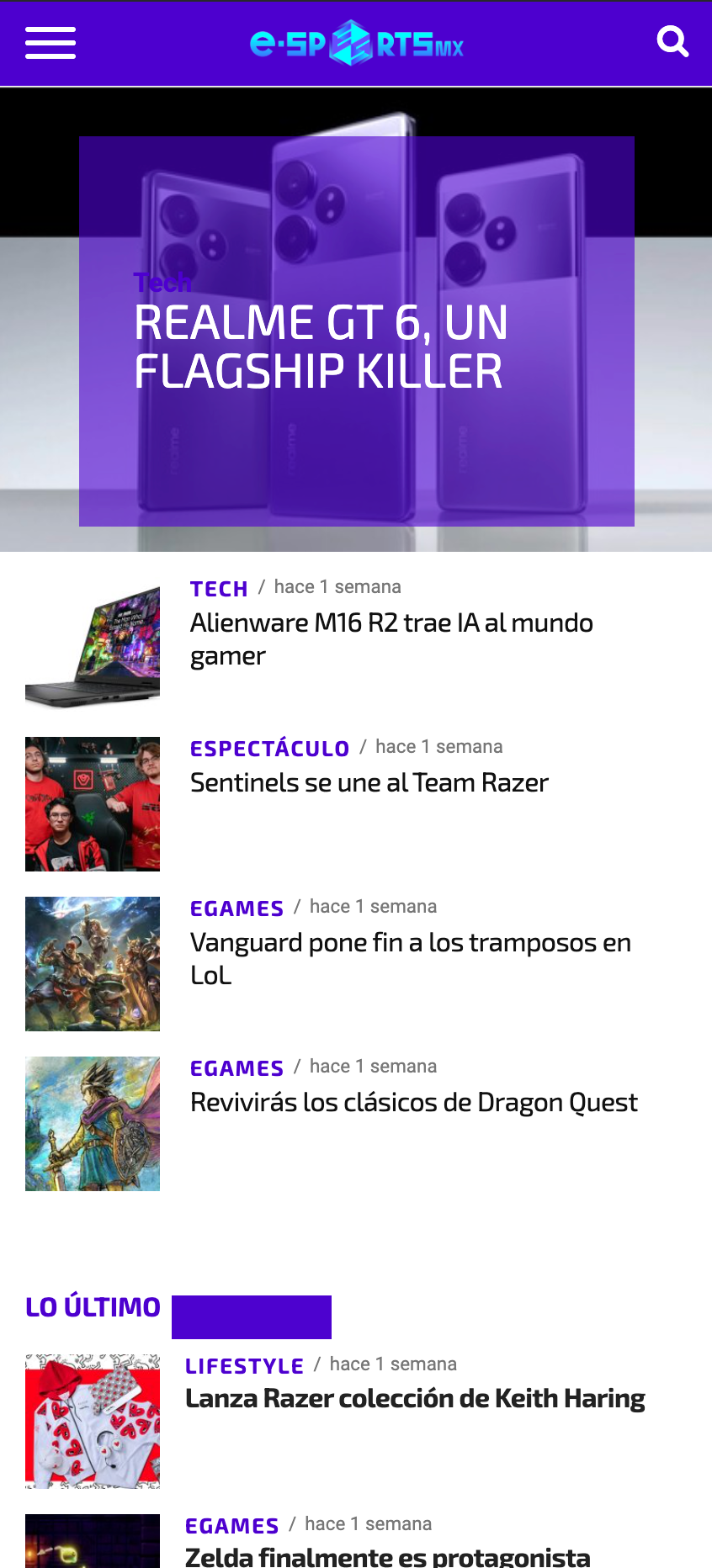Open the search icon

[672, 41]
